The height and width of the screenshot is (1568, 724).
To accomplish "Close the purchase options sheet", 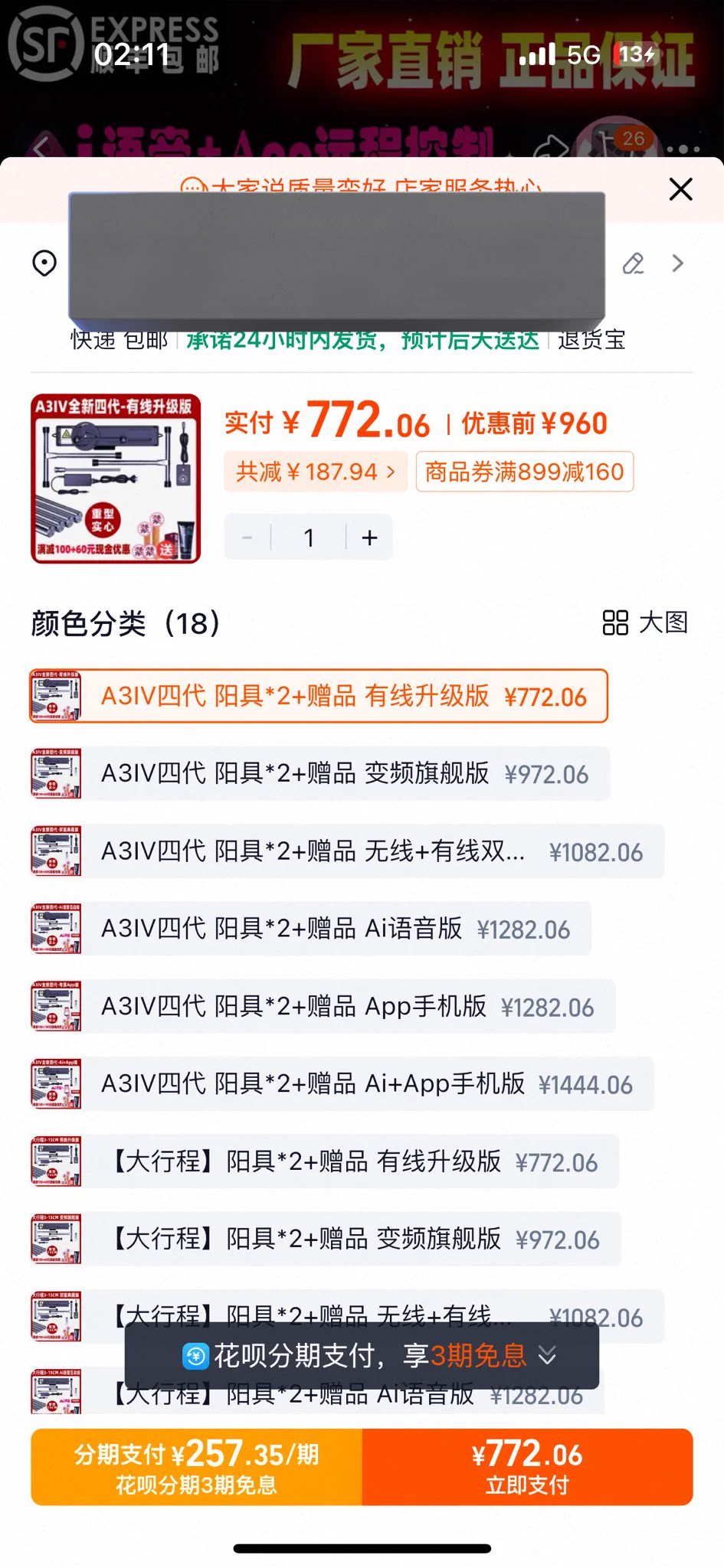I will 680,189.
